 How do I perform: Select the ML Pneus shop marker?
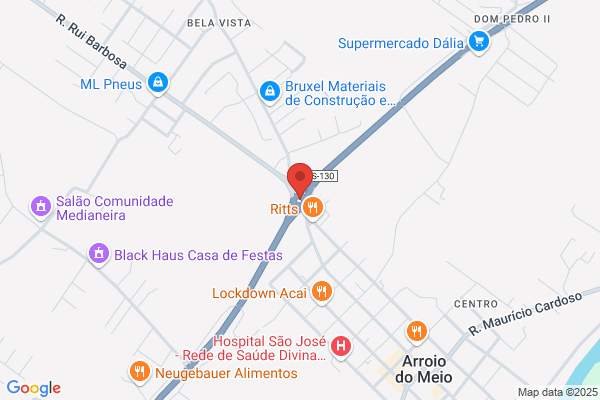(x=158, y=83)
